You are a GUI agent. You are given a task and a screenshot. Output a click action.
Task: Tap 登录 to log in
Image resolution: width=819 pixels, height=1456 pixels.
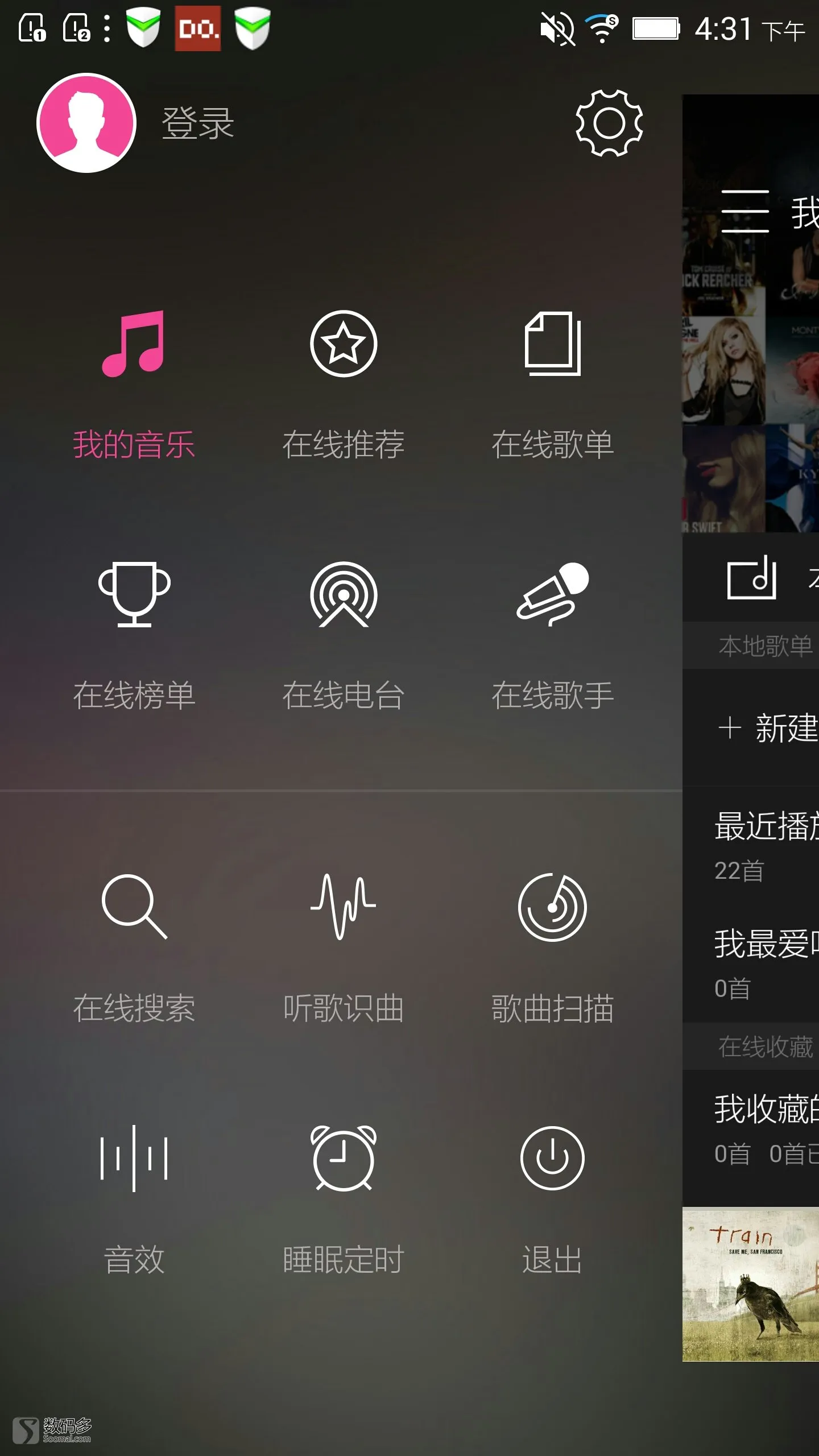[198, 123]
